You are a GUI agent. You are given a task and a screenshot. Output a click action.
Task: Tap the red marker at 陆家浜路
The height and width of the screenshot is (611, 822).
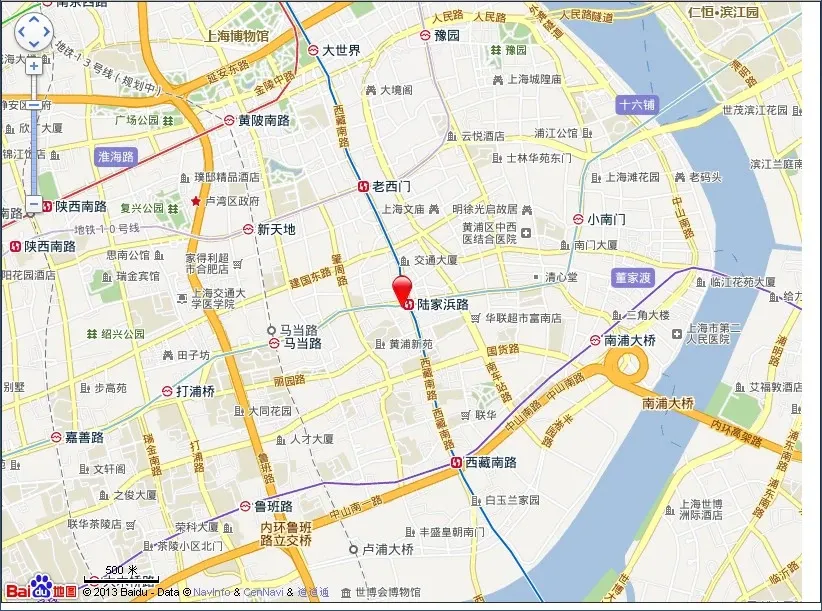coord(402,290)
